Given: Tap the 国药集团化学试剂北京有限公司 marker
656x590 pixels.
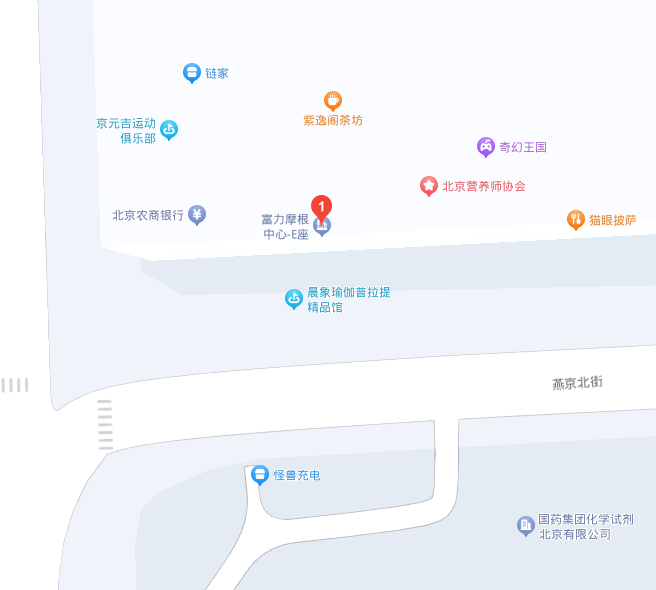Looking at the screenshot, I should 525,525.
